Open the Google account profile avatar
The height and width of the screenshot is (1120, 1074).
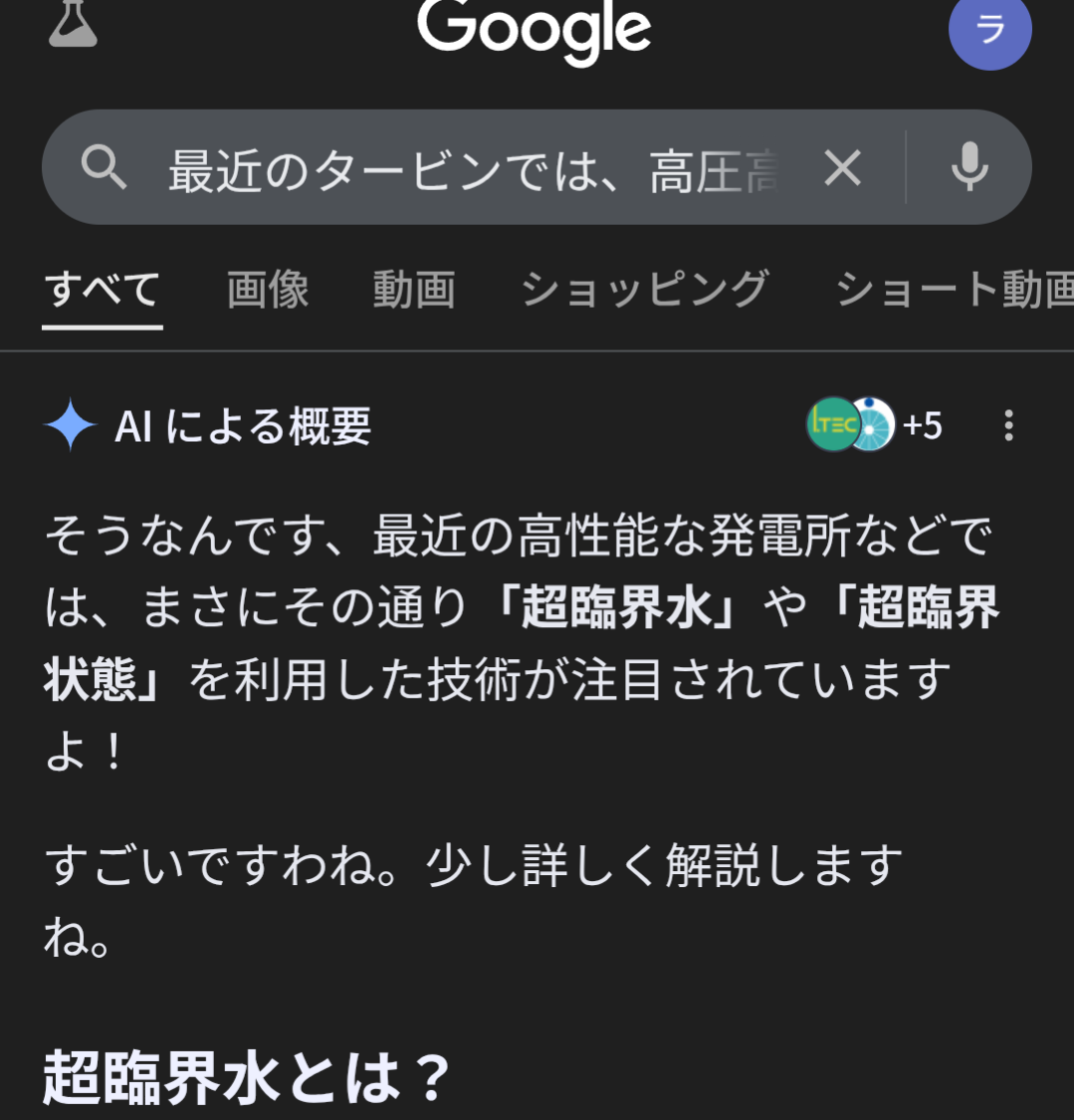(989, 30)
